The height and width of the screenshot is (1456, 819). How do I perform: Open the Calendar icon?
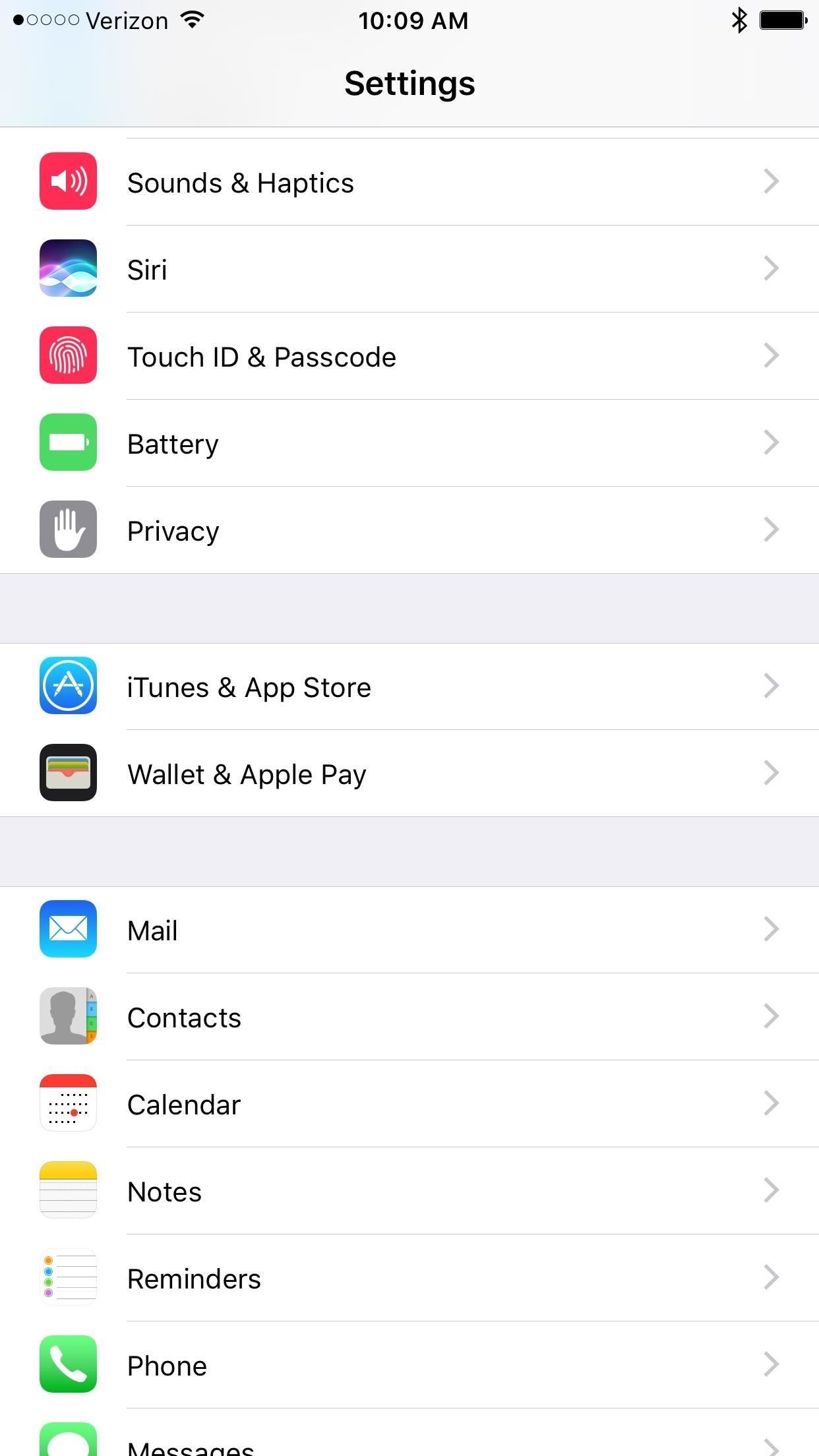pyautogui.click(x=68, y=1103)
